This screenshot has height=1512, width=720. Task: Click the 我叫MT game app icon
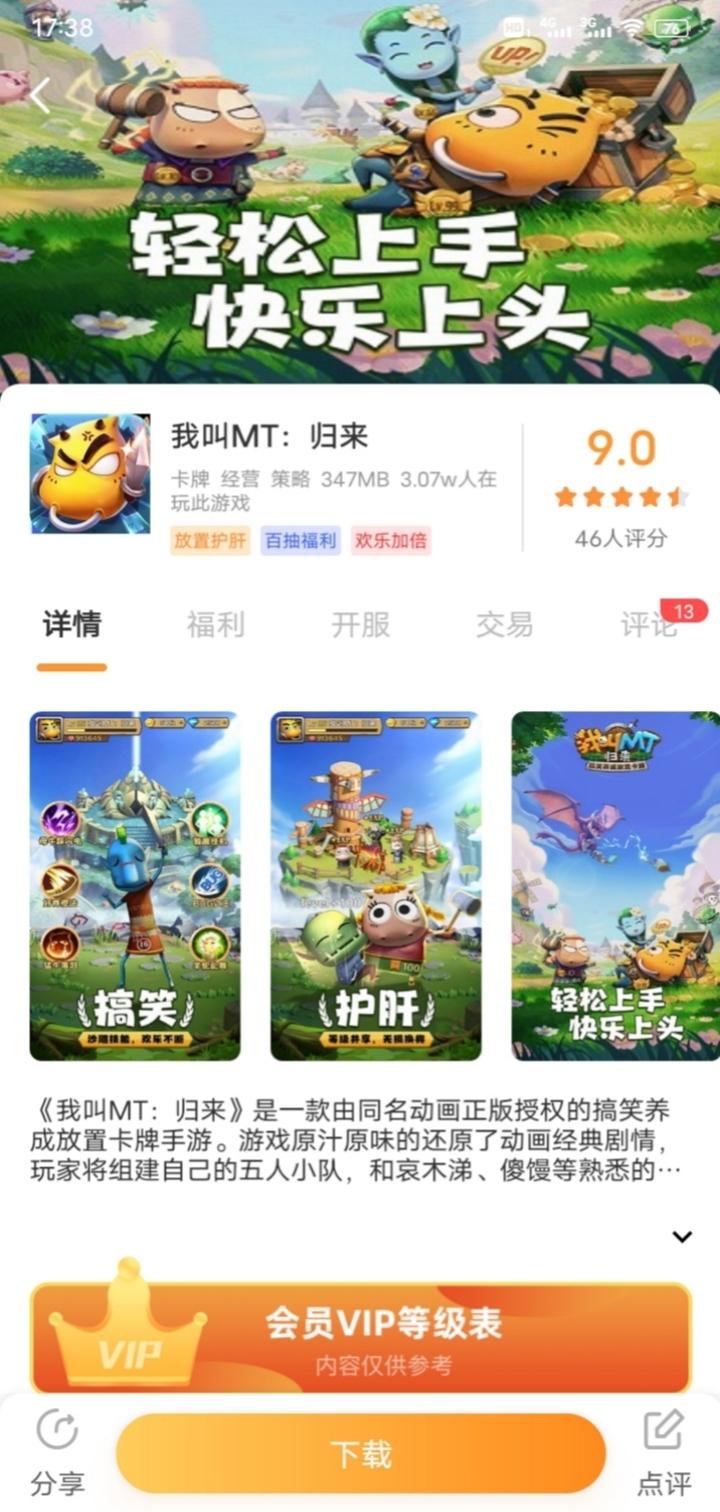coord(88,470)
